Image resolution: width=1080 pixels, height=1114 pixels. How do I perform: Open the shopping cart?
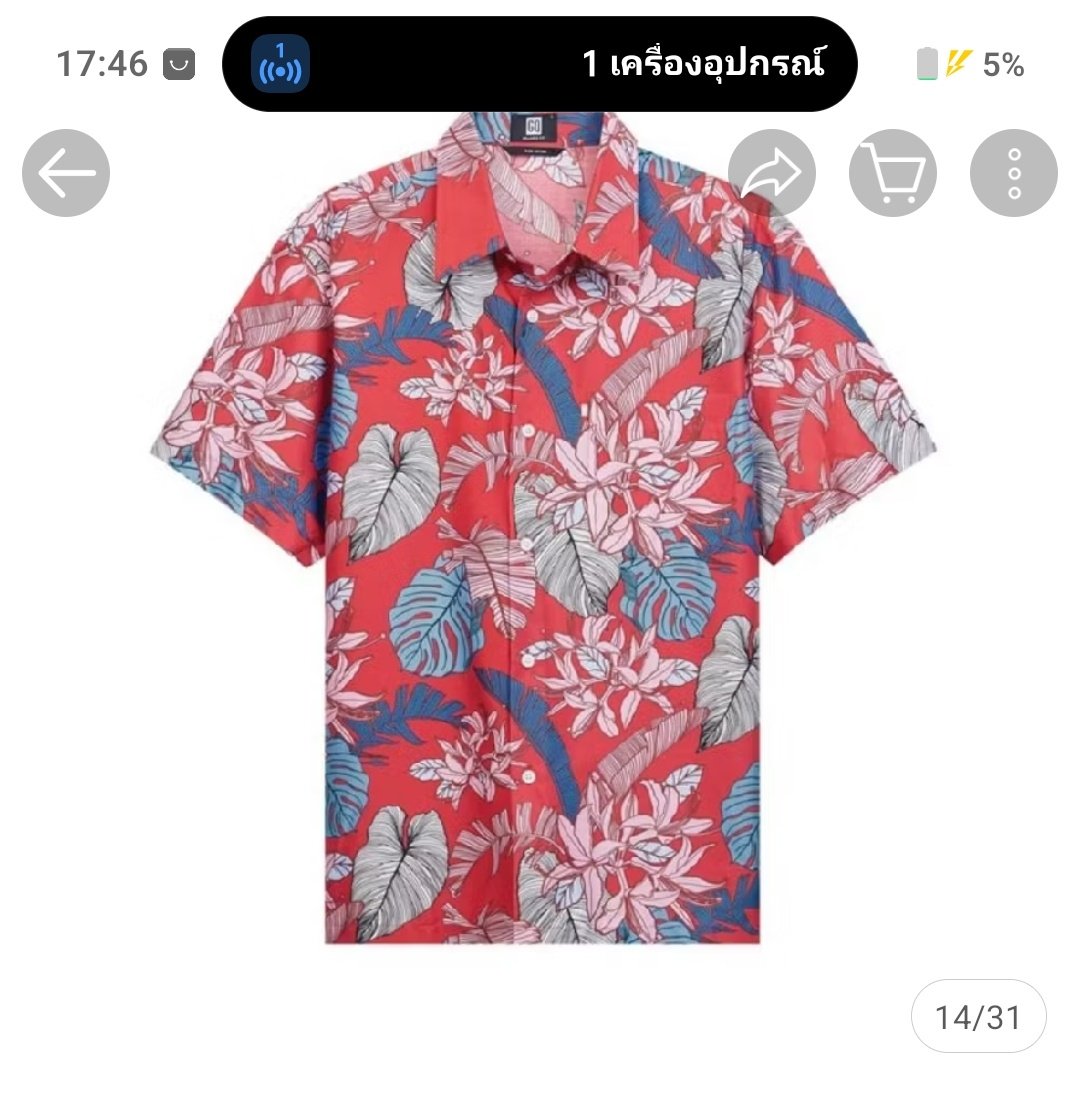[892, 173]
